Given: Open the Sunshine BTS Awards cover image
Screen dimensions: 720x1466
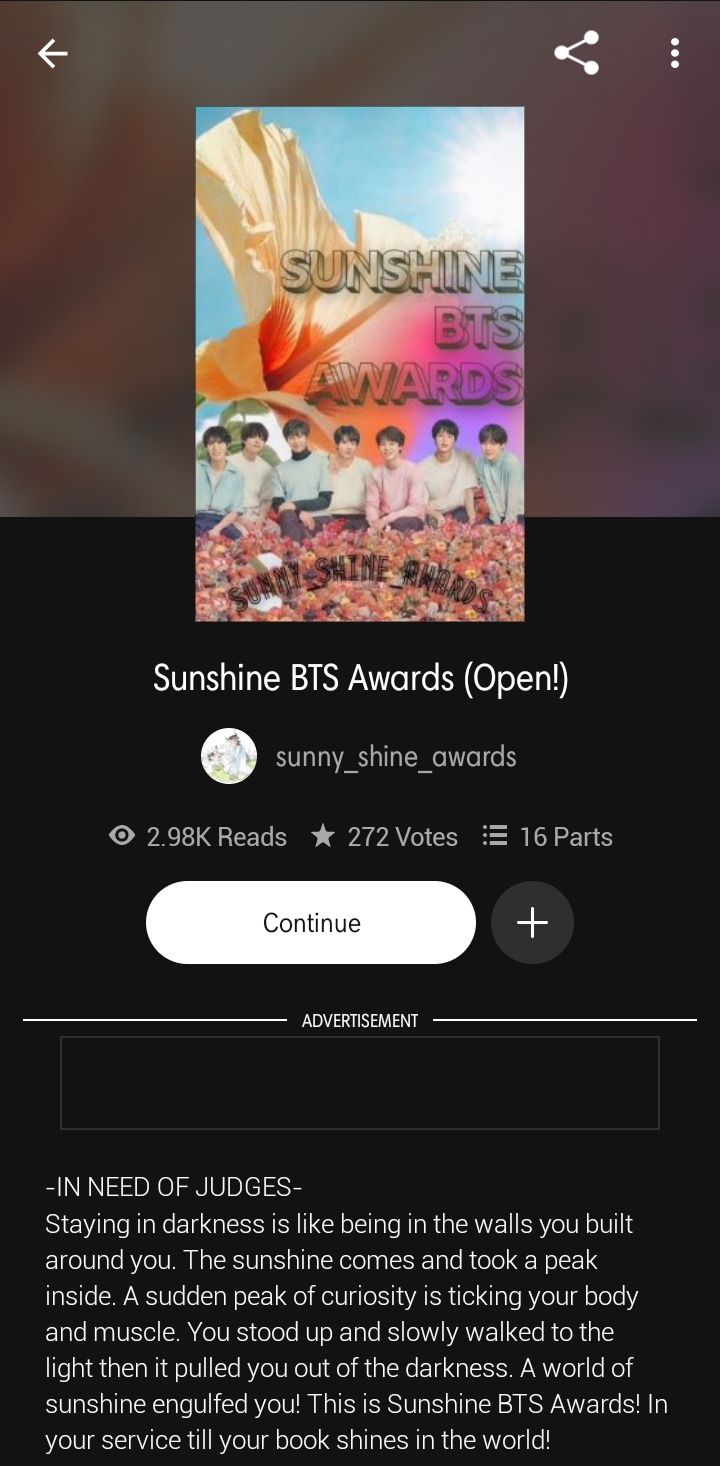Looking at the screenshot, I should (360, 364).
